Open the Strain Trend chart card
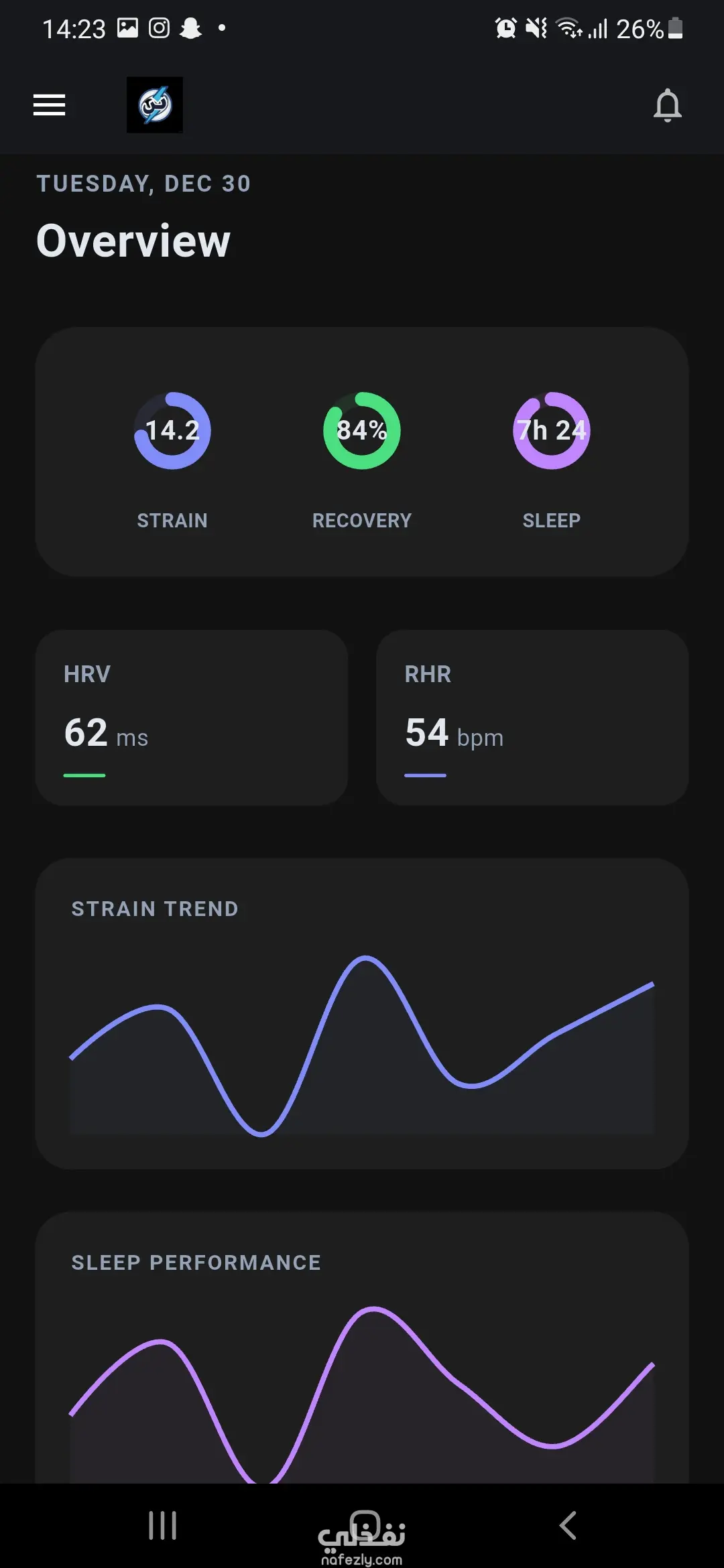The height and width of the screenshot is (1568, 724). 362,1013
